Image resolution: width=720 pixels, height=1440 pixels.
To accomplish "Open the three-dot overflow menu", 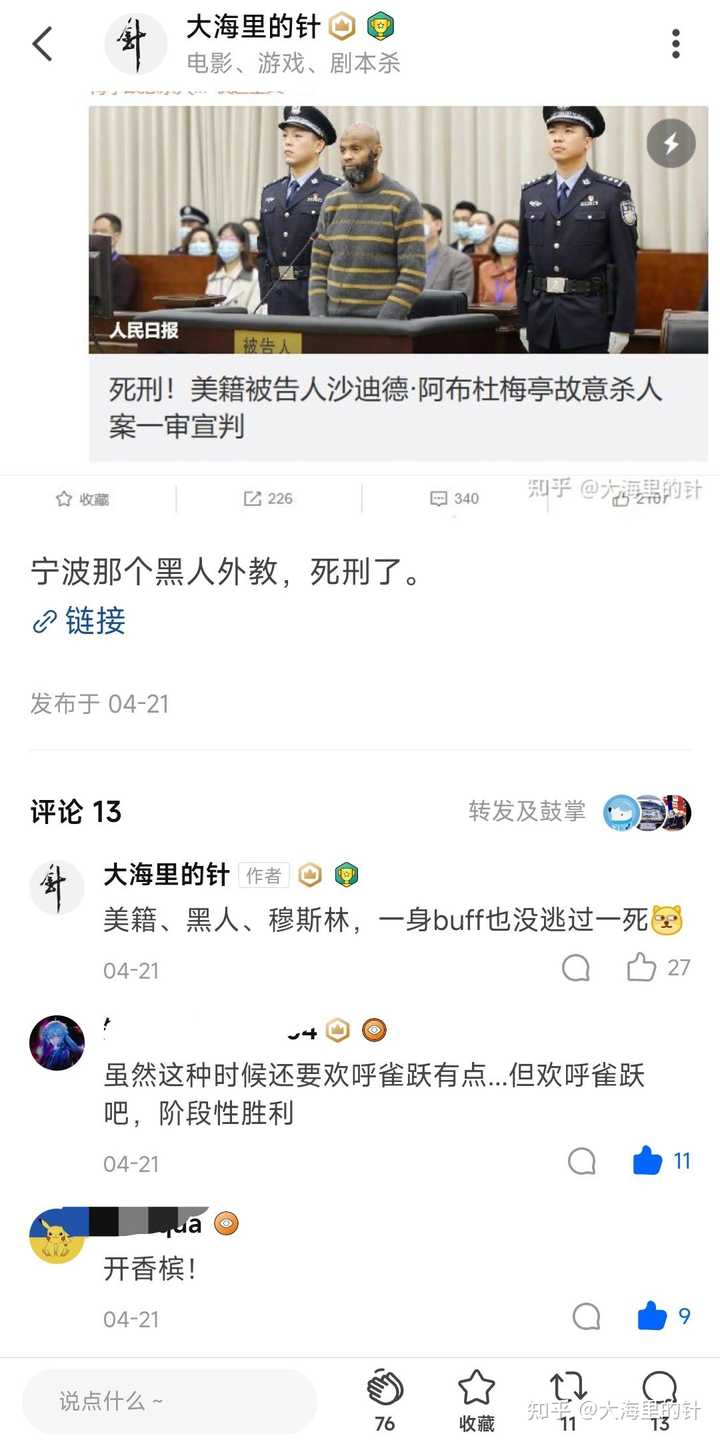I will 676,44.
